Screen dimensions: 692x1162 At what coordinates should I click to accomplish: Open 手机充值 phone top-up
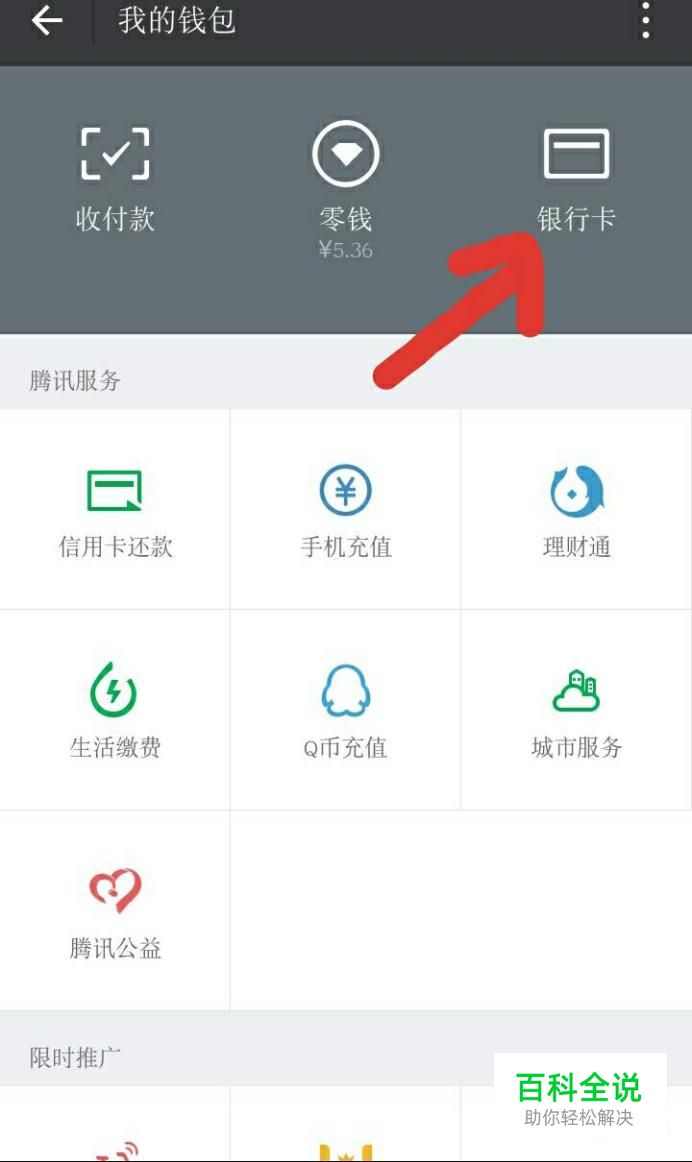[x=345, y=509]
